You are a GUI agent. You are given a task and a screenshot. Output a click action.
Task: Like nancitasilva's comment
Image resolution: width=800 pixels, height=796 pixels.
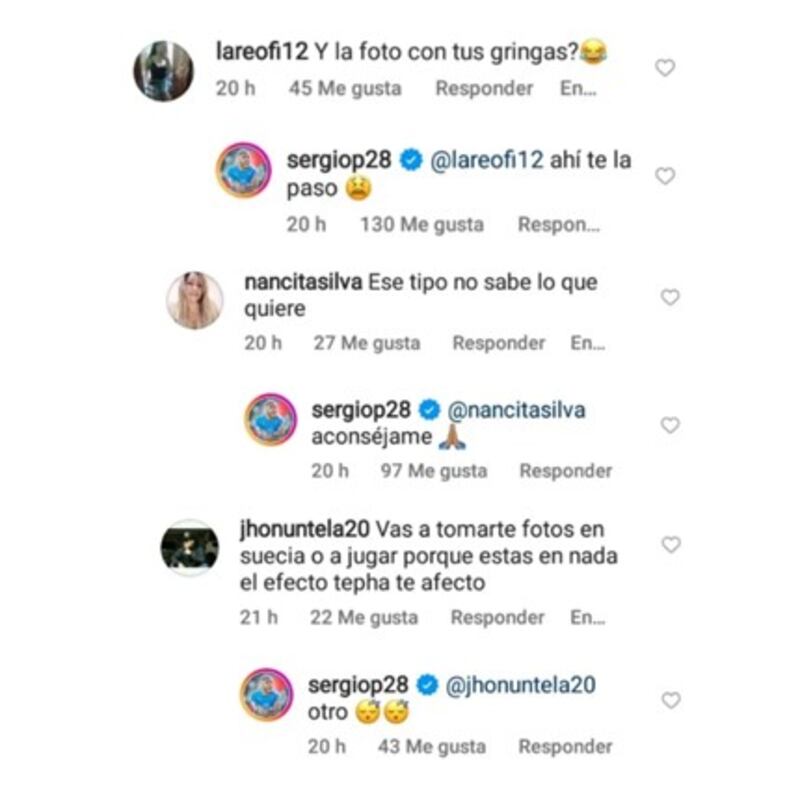[x=670, y=297]
